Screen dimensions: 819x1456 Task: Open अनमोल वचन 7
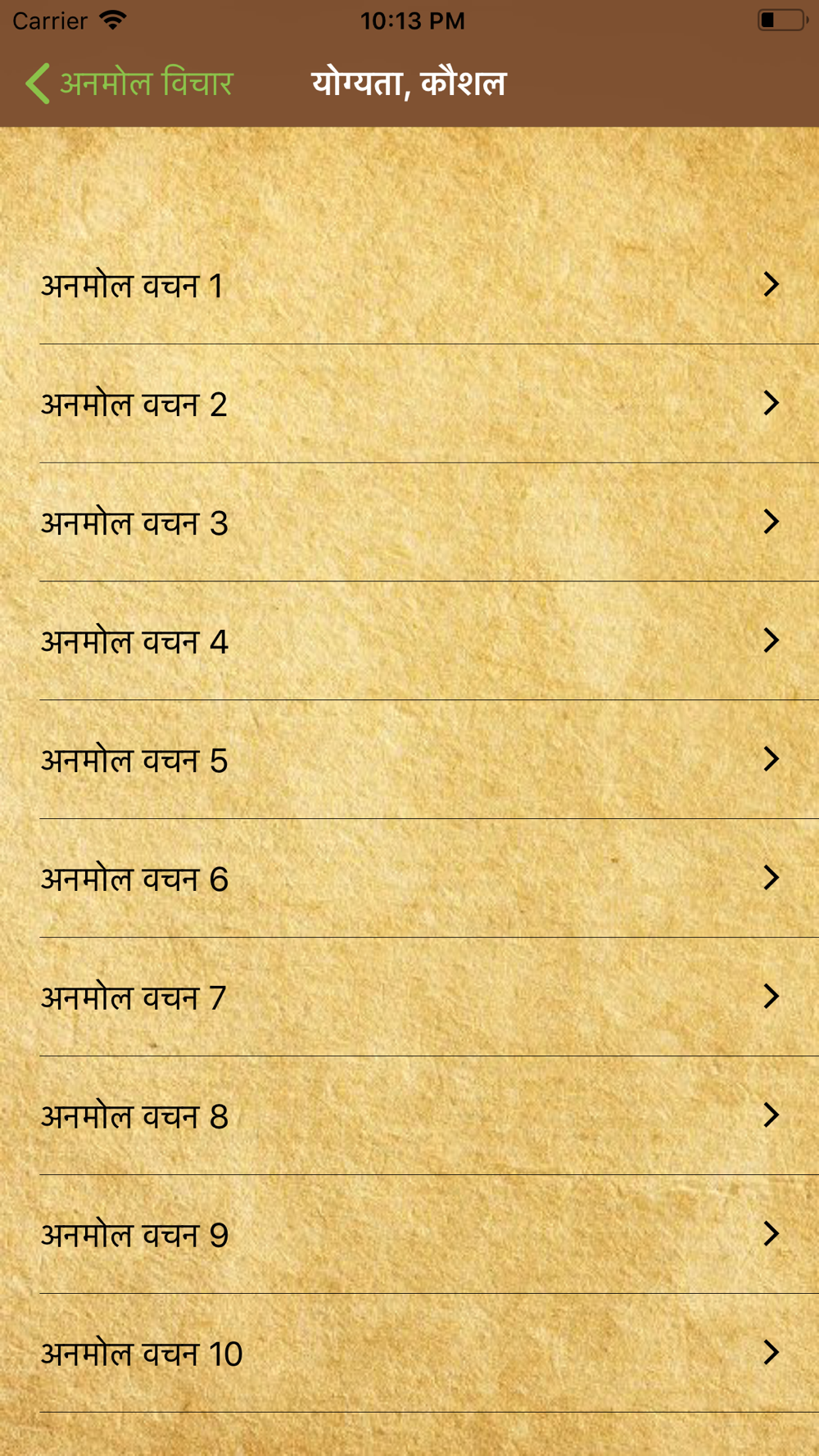(409, 997)
